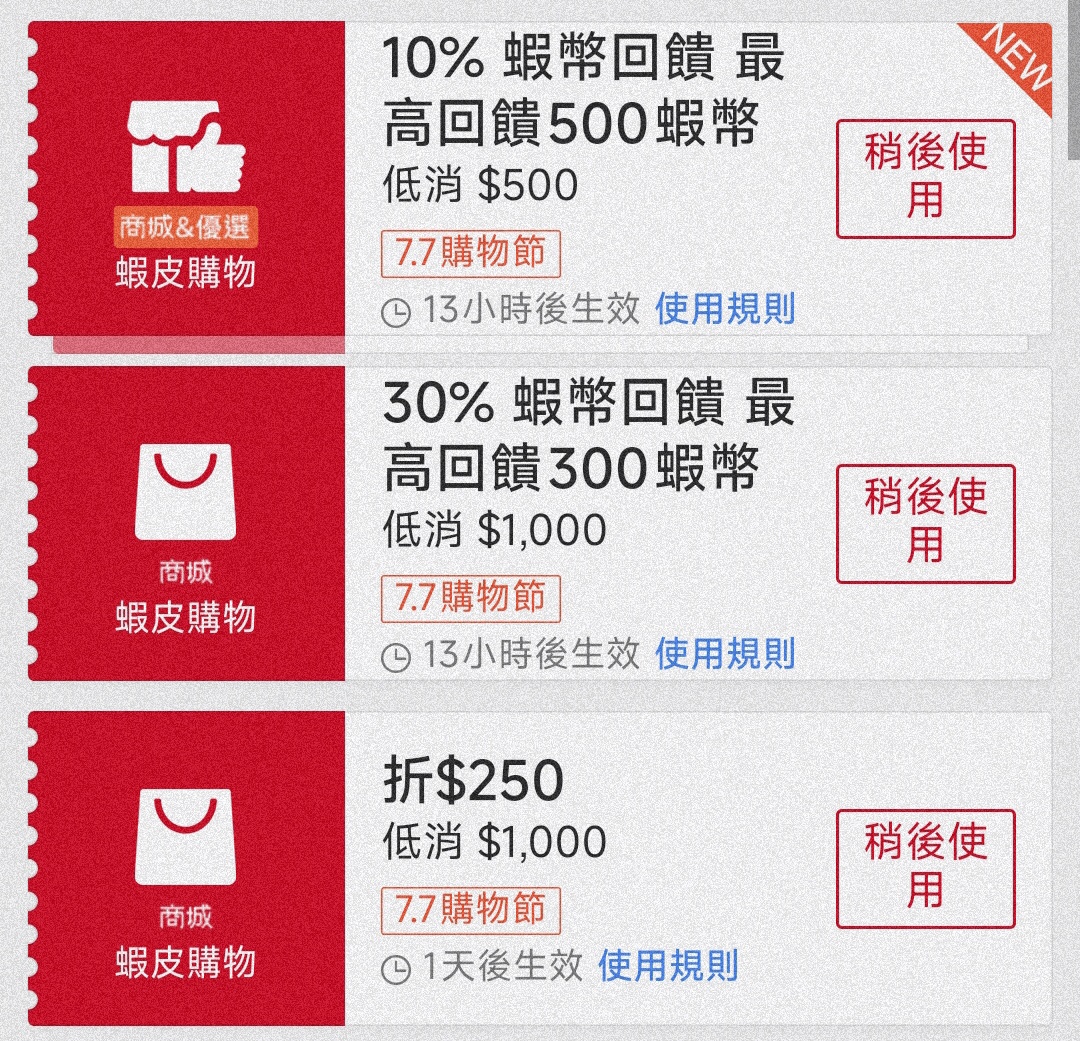Tap 稍後使用 on the 折$250 voucher

(925, 868)
